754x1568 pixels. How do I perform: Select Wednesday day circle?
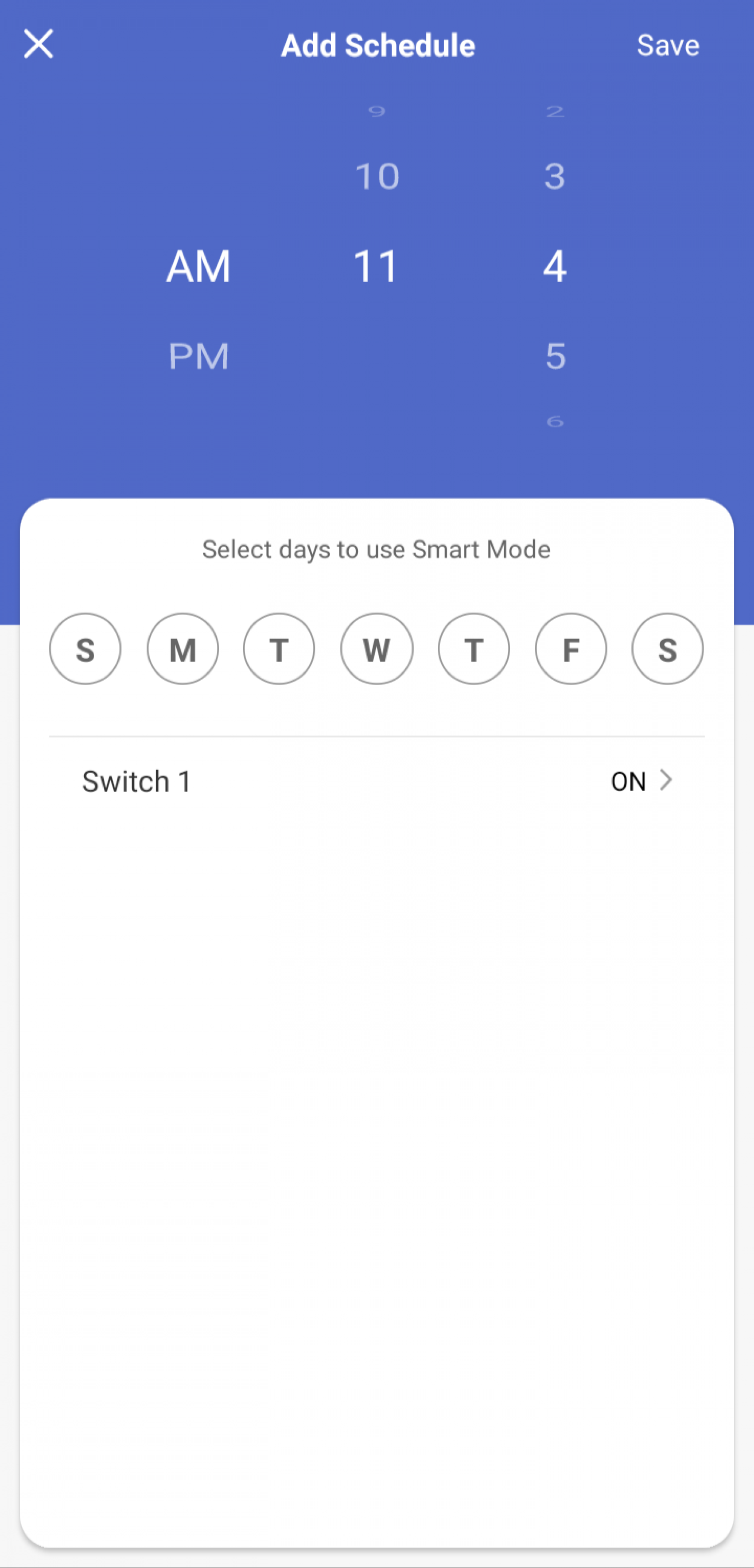[x=377, y=649]
